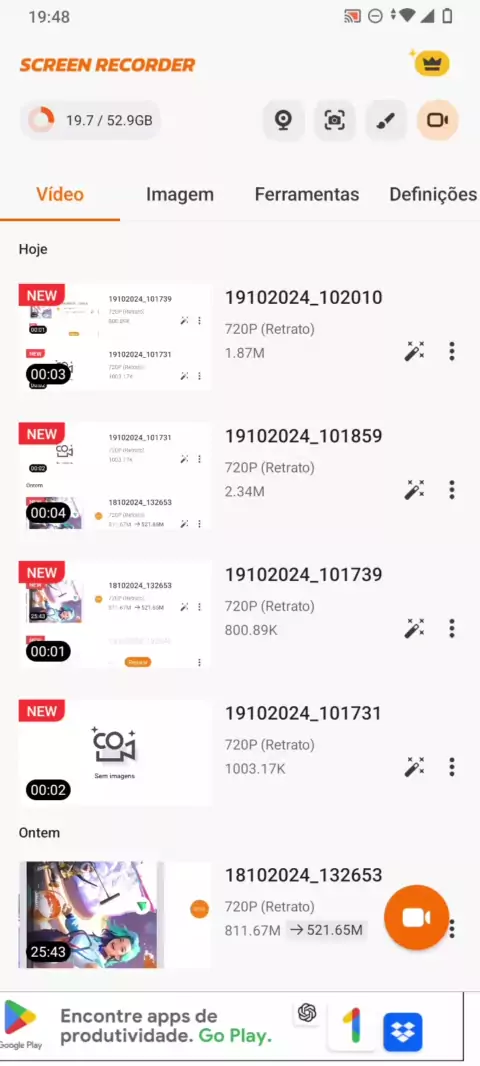
Task: Open more options for 19102024_101859
Action: [x=451, y=490]
